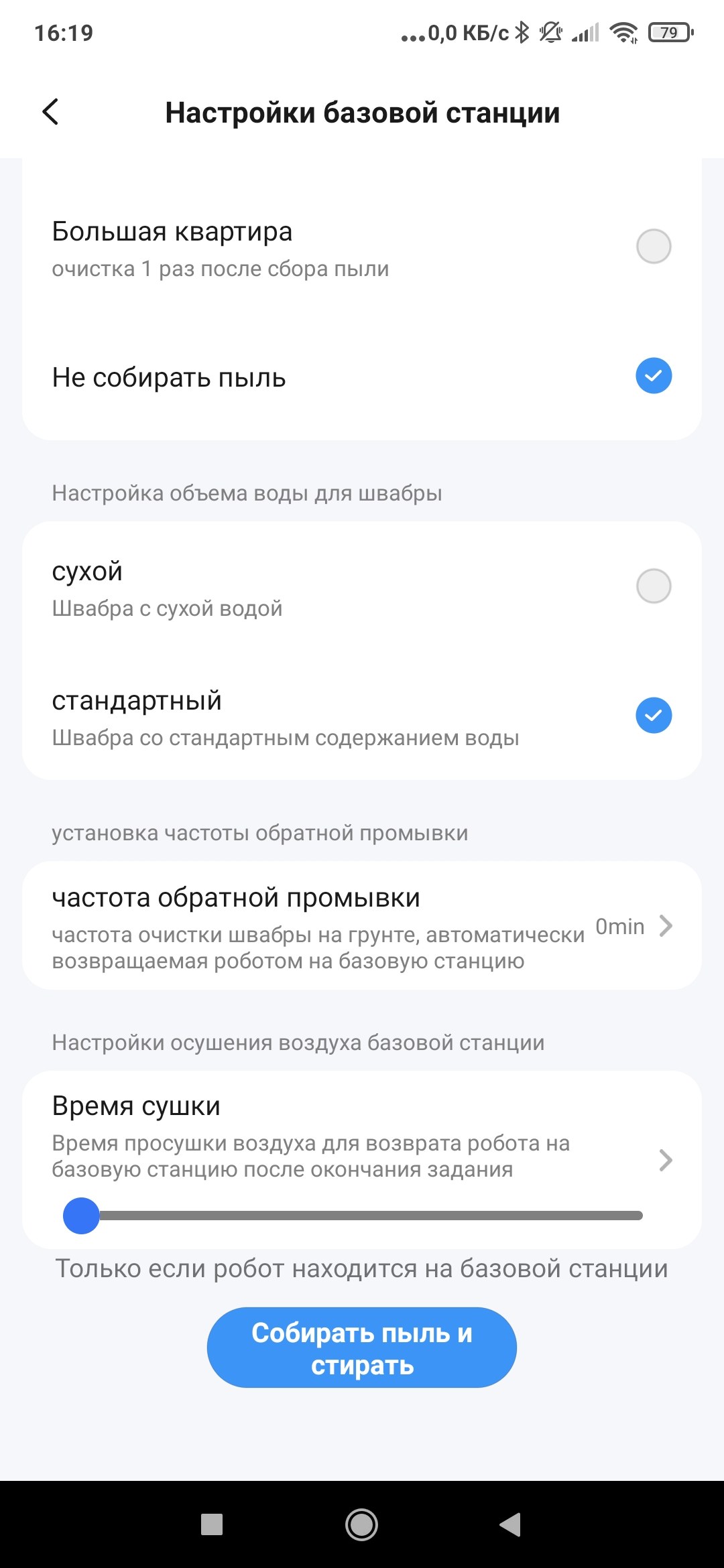The image size is (724, 1568).
Task: Tap Собирать пыль и стирать button
Action: tap(362, 1348)
